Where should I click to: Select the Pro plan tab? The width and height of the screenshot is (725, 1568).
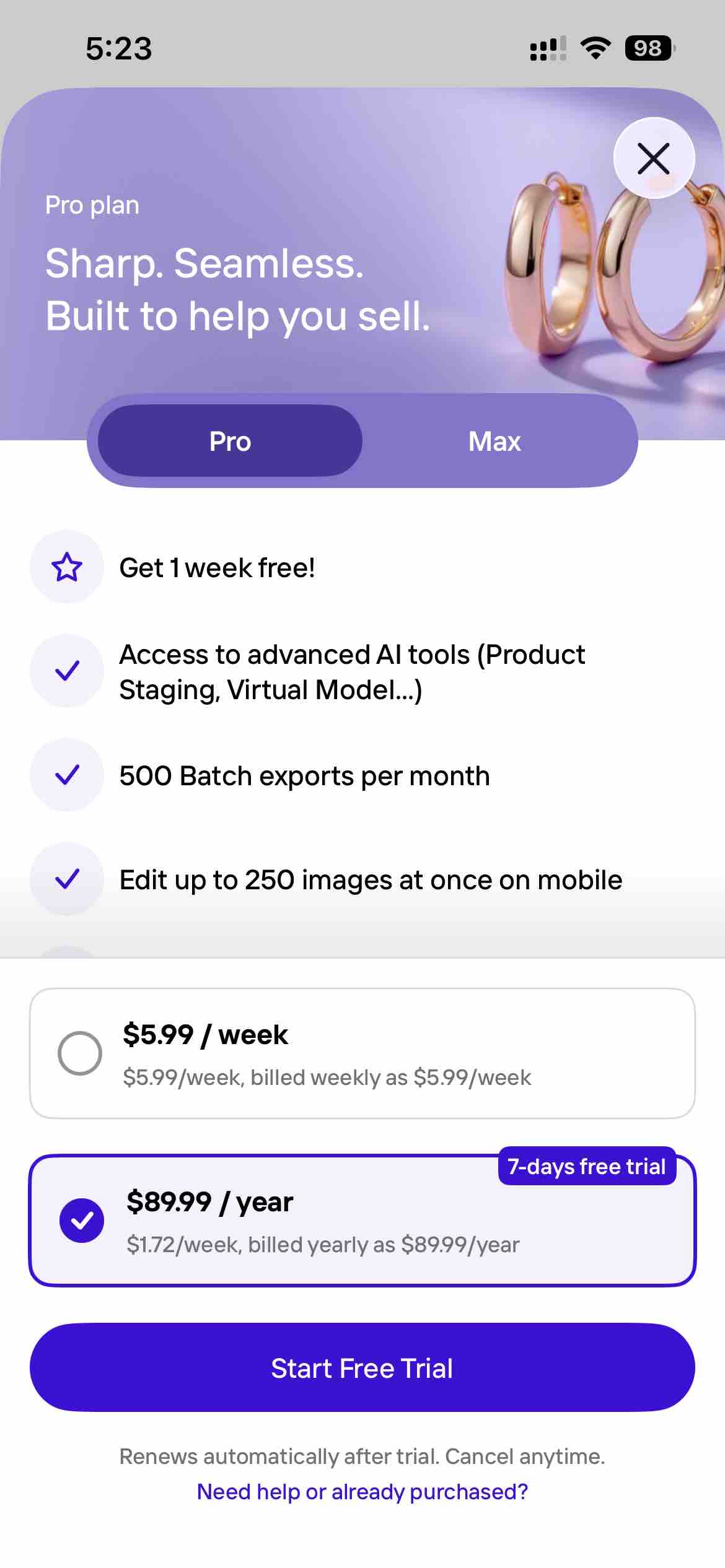point(229,440)
